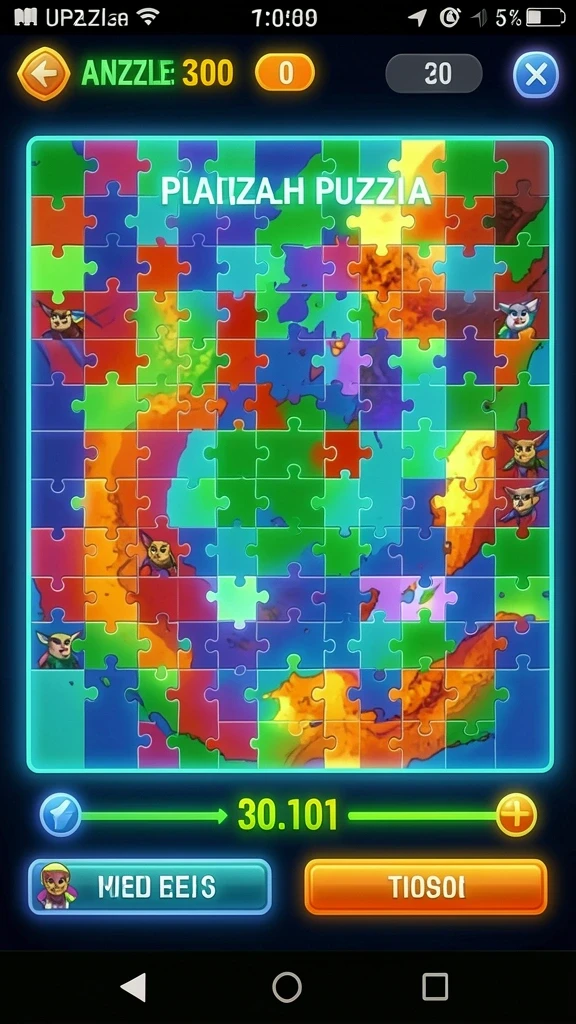Select the MIED EEIS button
Screen dimensions: 576x1024
pyautogui.click(x=150, y=887)
